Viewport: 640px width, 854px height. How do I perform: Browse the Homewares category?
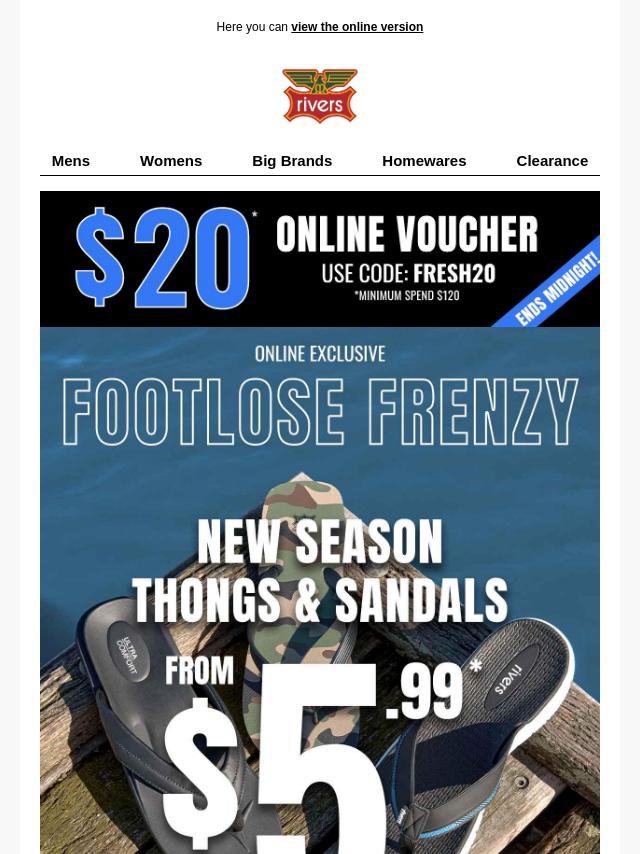coord(424,161)
